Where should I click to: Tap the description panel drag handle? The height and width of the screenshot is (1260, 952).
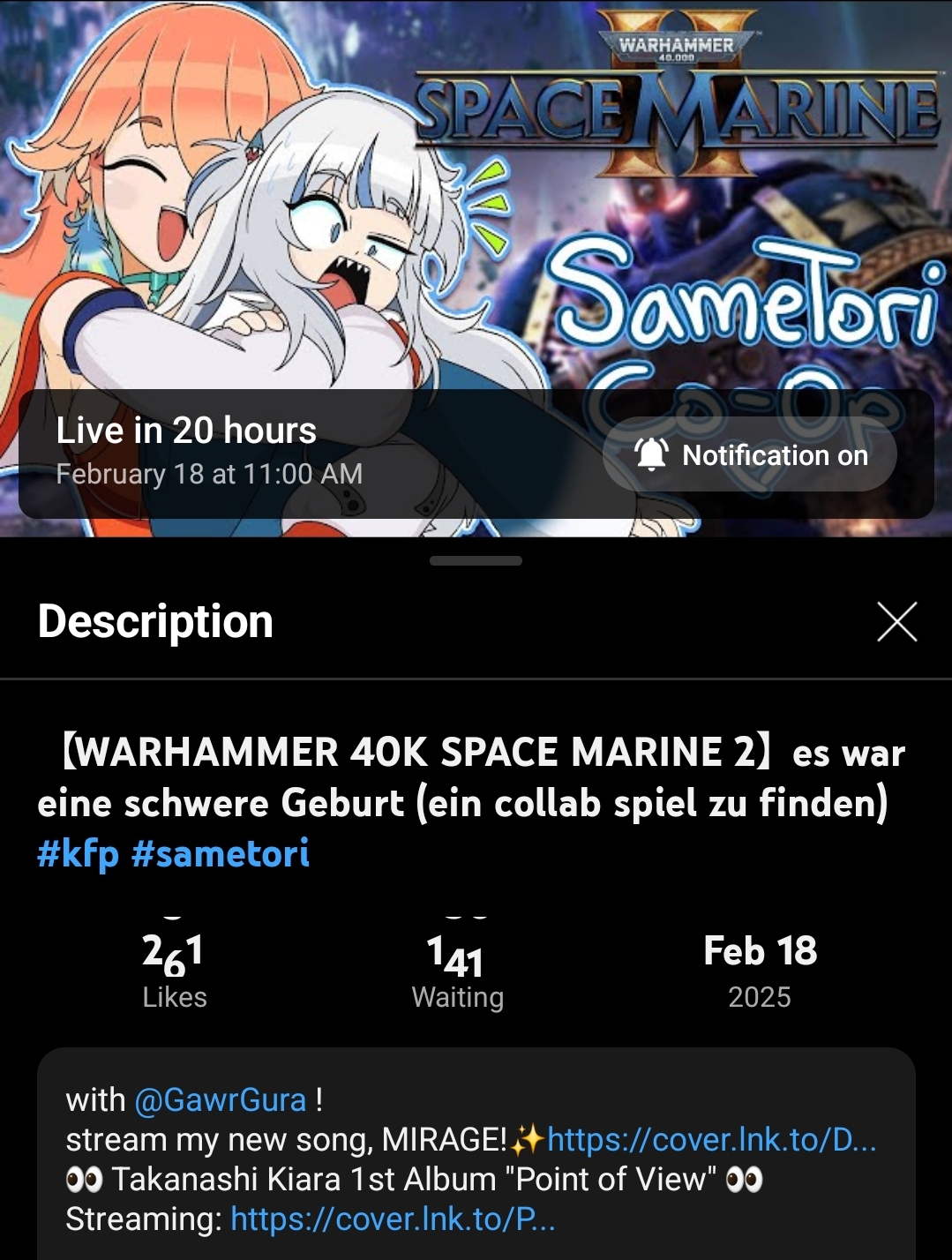tap(476, 560)
